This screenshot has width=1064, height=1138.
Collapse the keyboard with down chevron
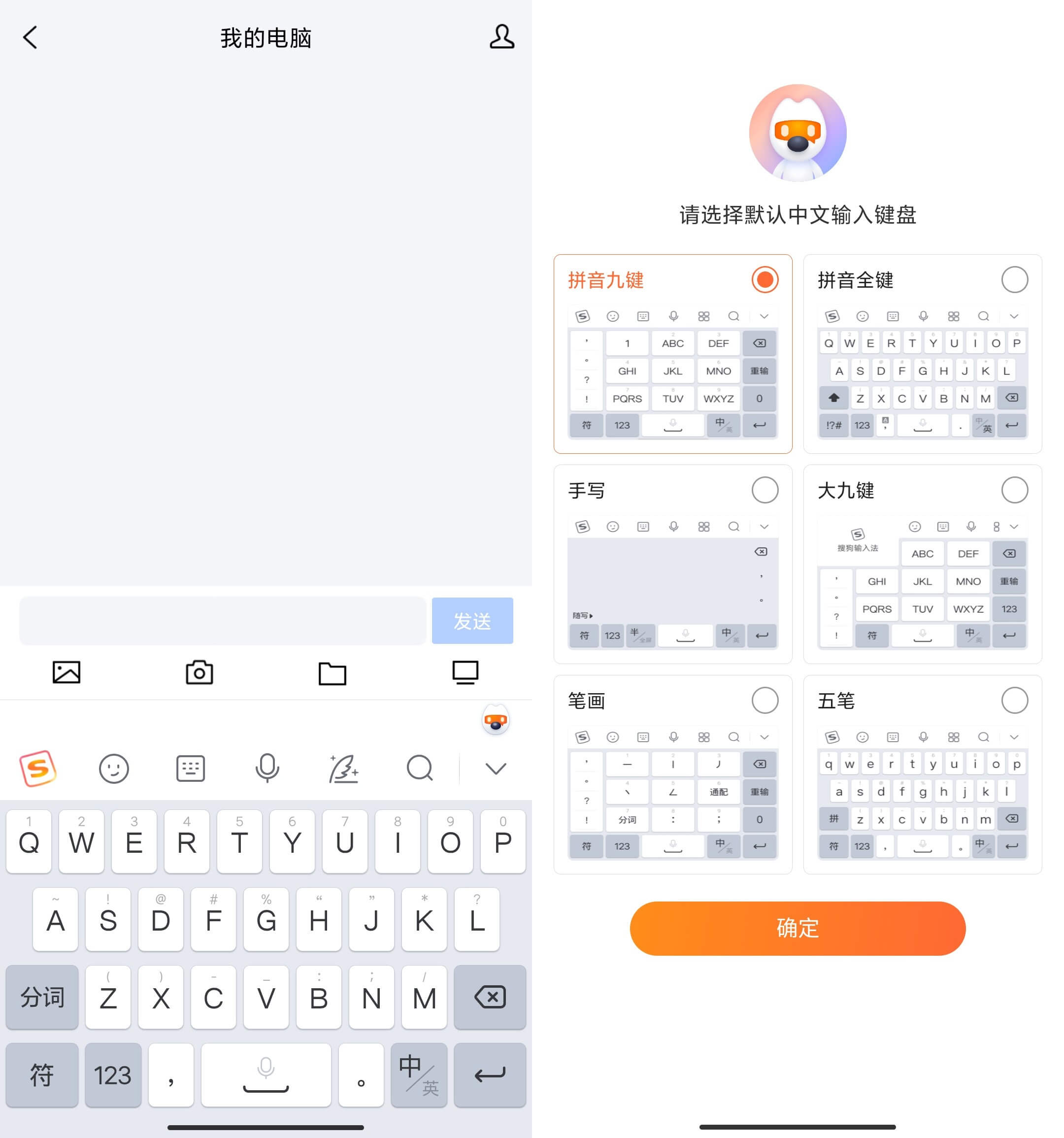coord(495,768)
